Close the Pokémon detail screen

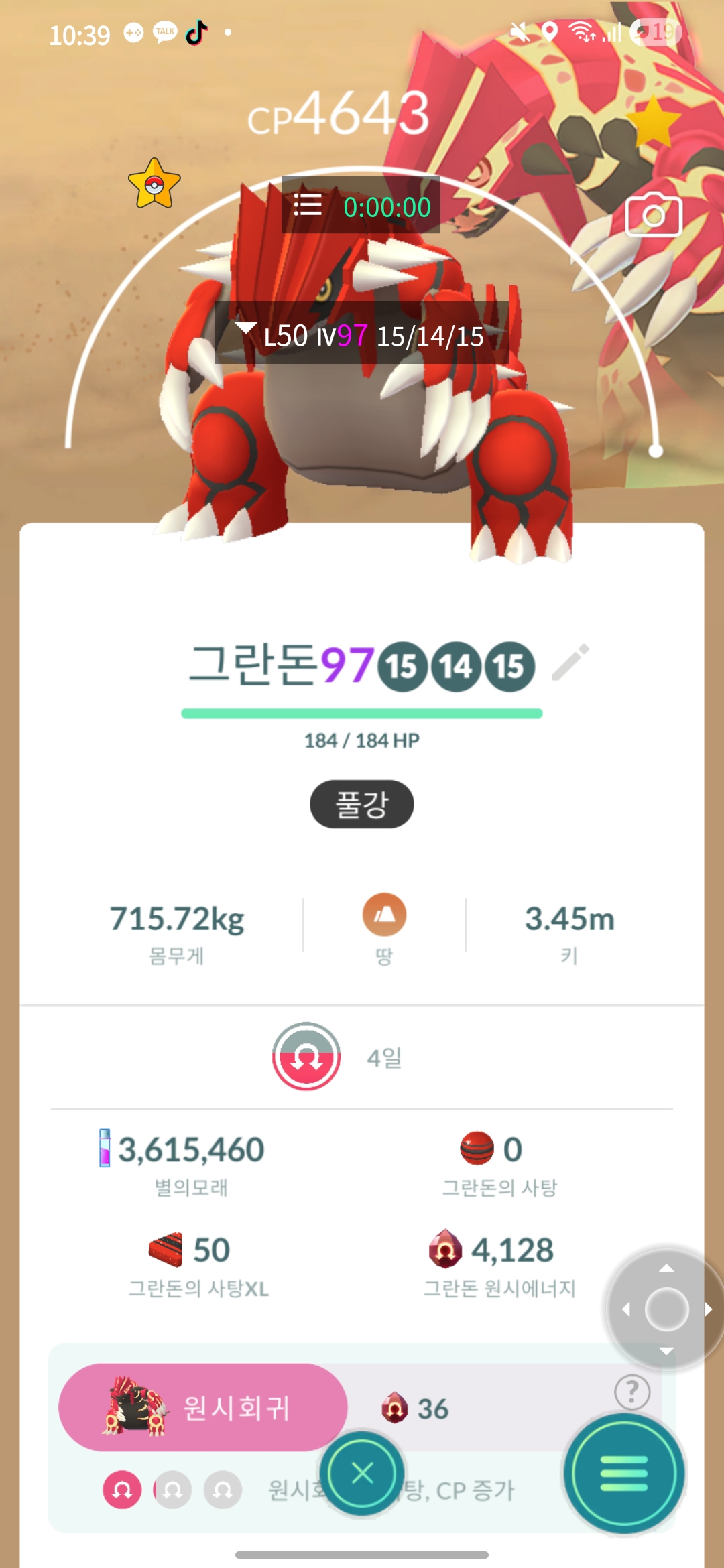click(x=362, y=1473)
